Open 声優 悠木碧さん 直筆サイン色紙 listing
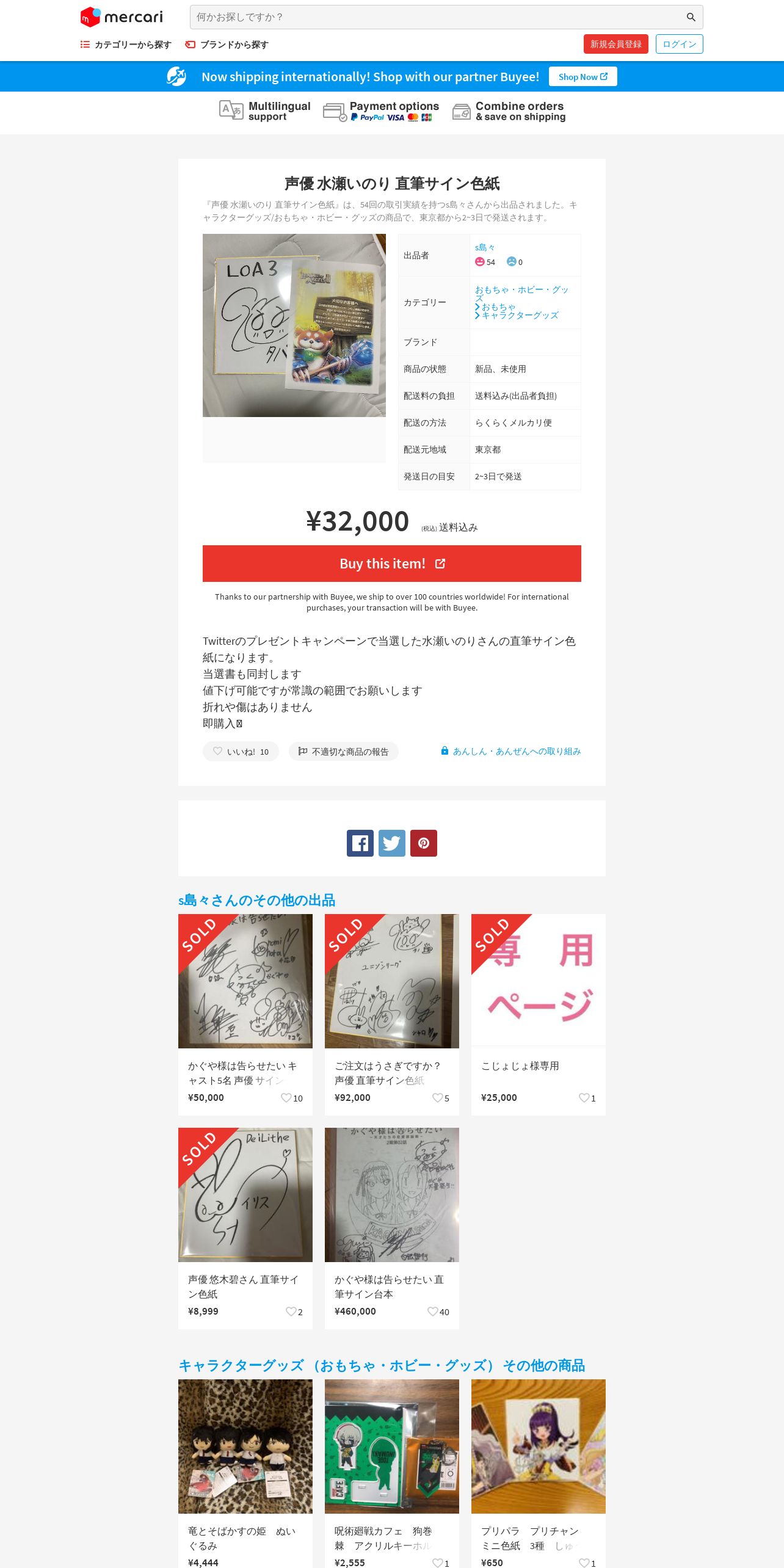Screen dimensions: 784x1568 245,1228
